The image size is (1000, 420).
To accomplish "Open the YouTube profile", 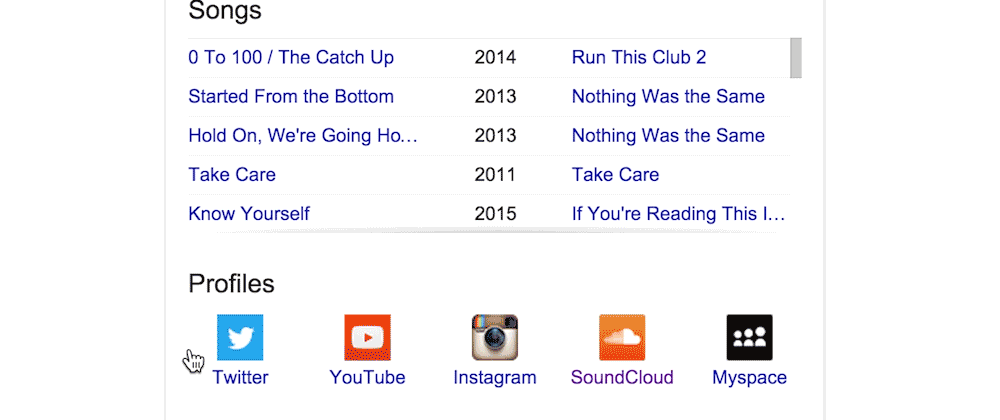I will tap(367, 351).
